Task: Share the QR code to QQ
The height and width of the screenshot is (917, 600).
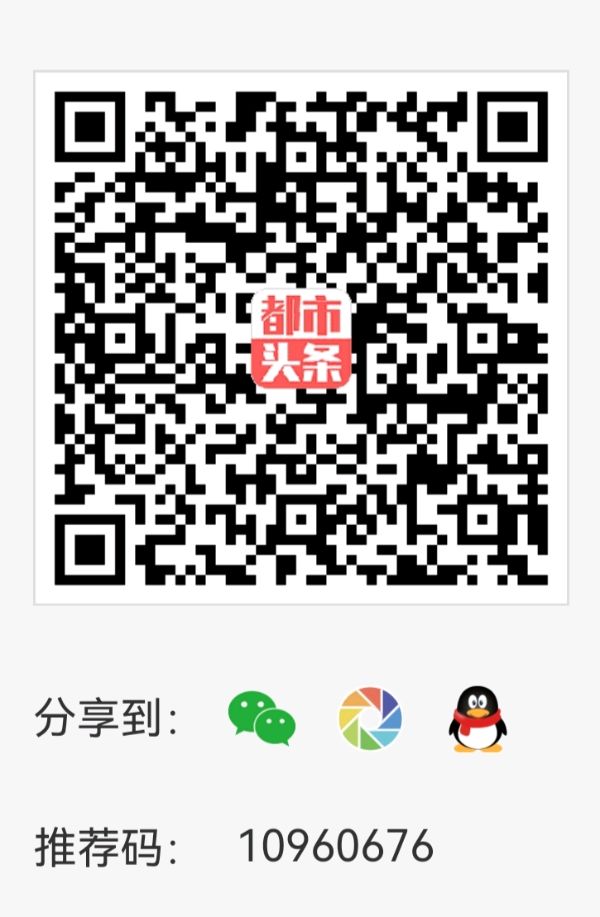Action: (x=477, y=718)
